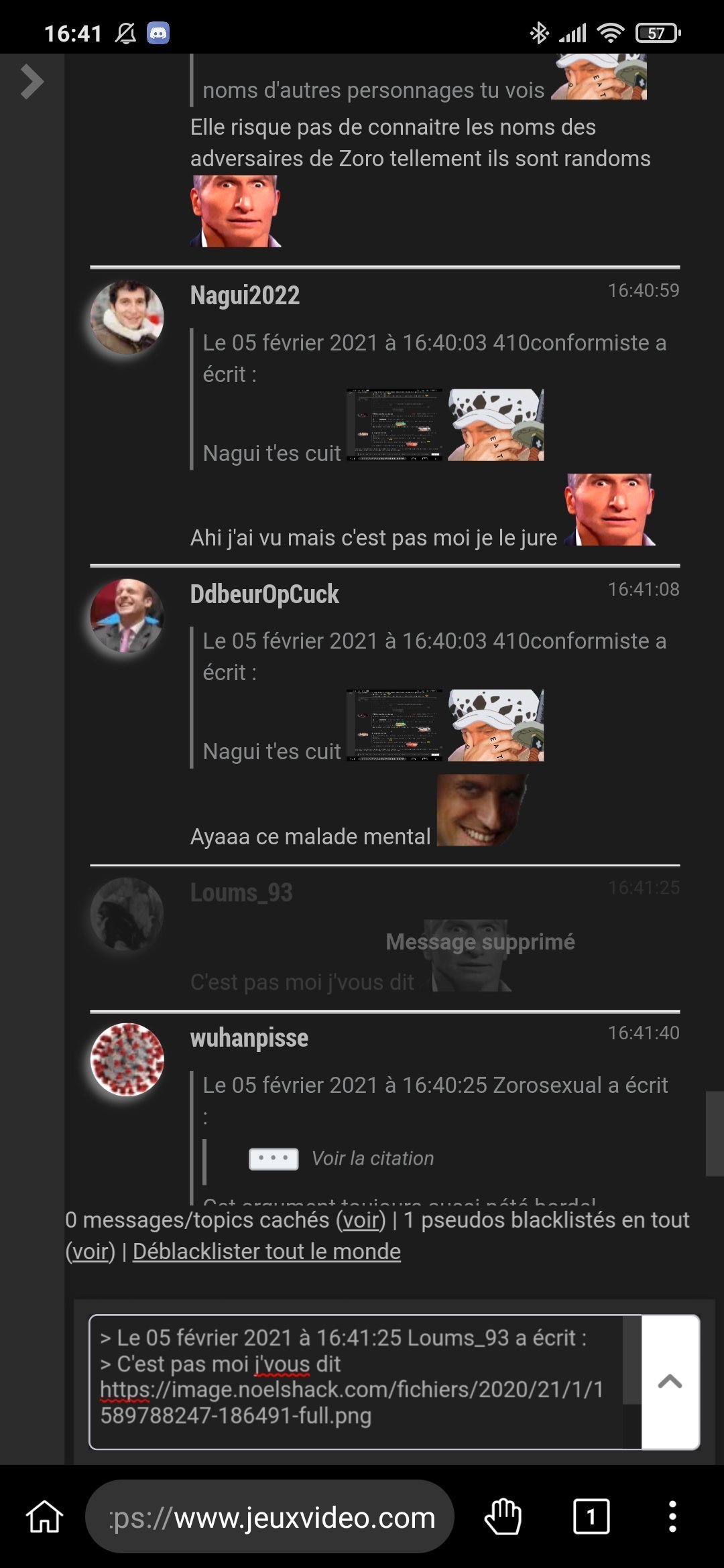View blacklisted pseudos via second voir link

coord(90,1252)
